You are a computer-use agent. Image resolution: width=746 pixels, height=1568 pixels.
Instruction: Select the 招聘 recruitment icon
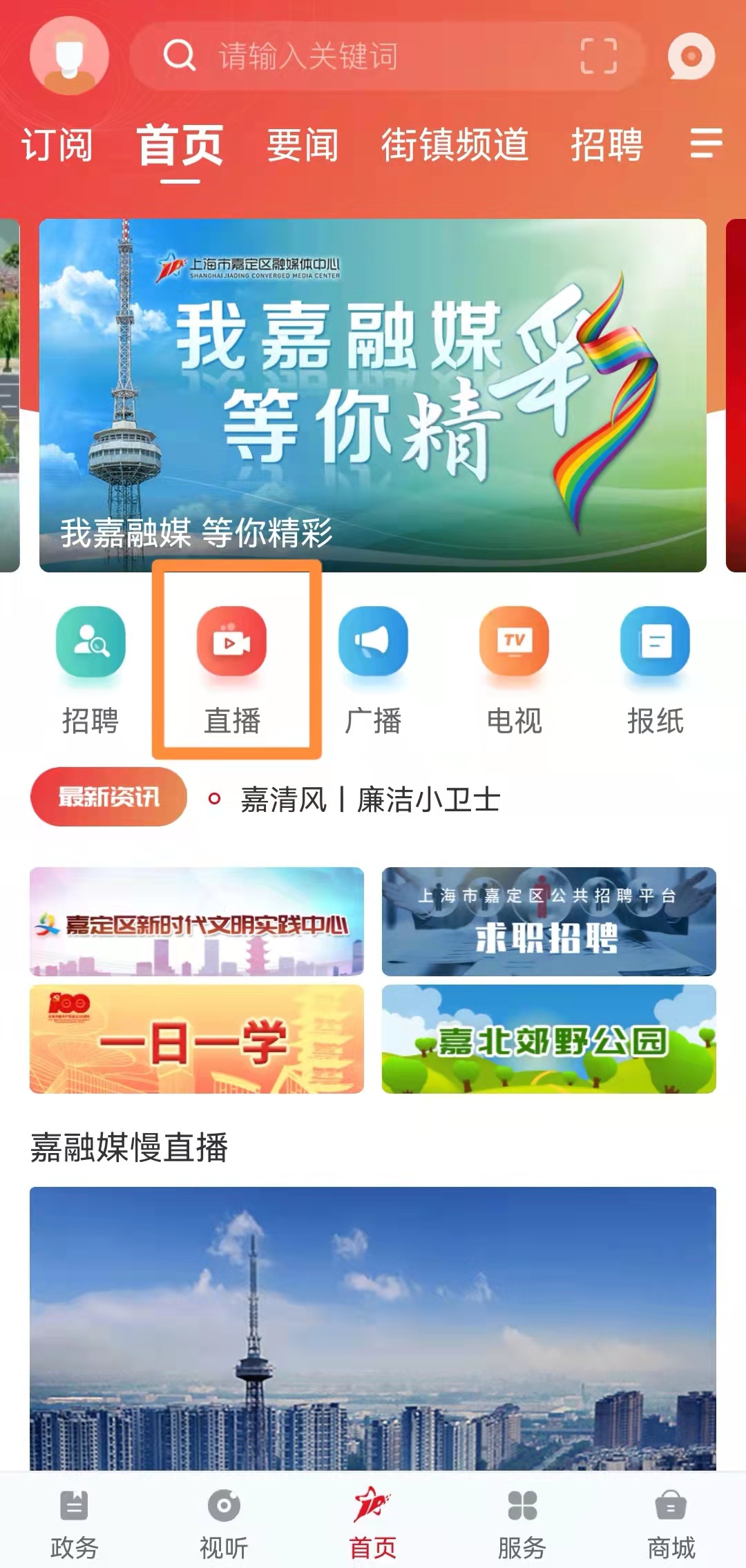[x=90, y=643]
